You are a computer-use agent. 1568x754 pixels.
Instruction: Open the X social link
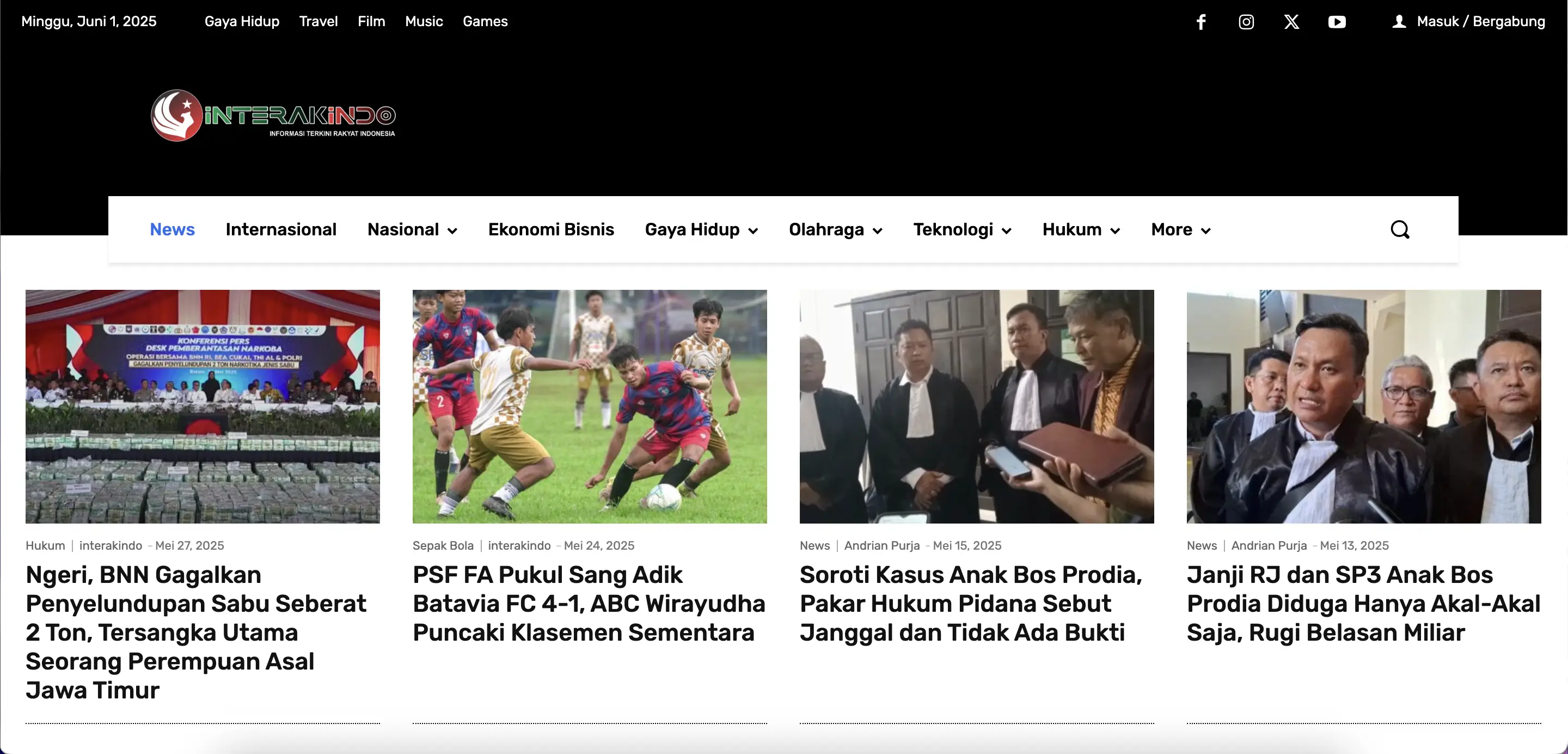point(1291,22)
